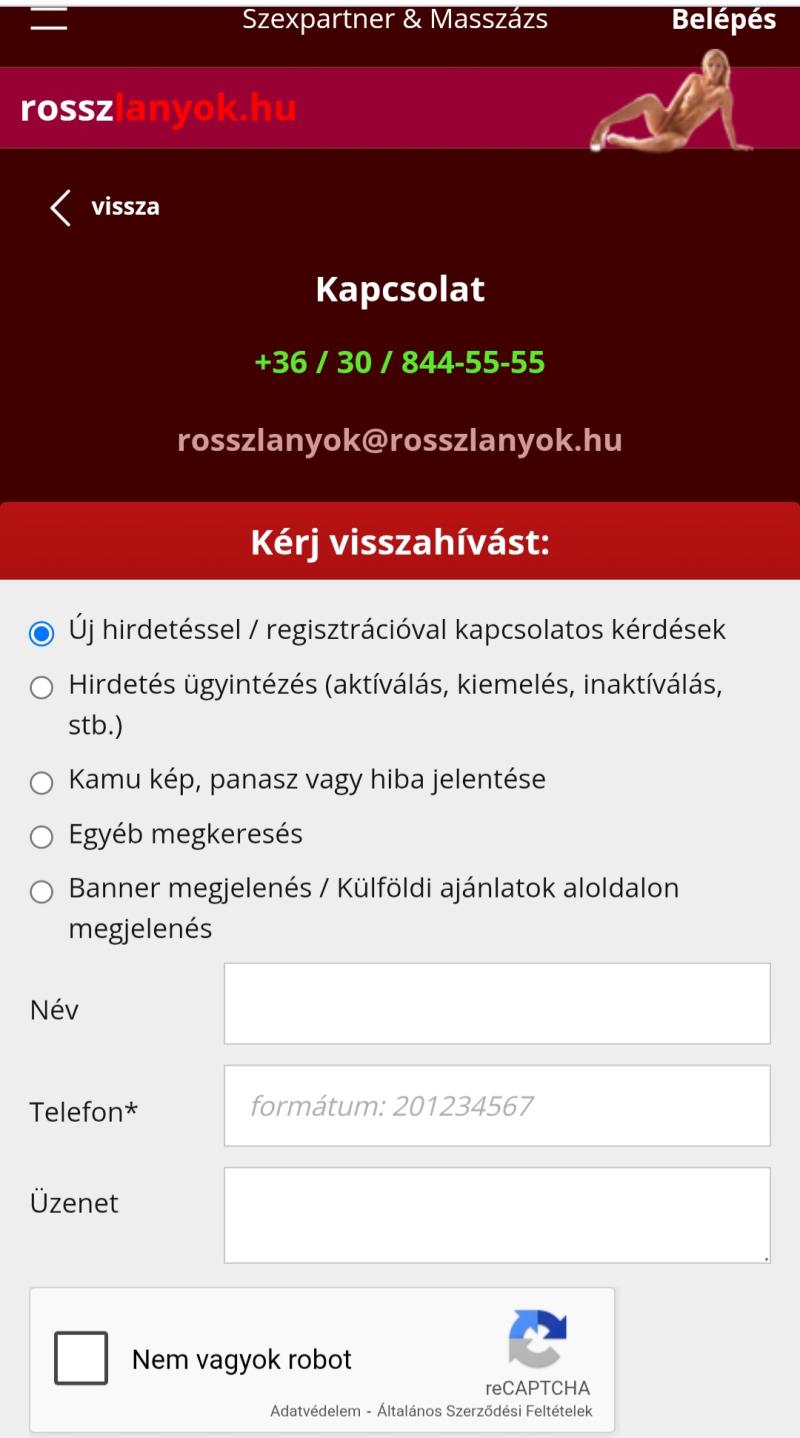Tap the rosszlanyok.hu site logo
800x1438 pixels.
pyautogui.click(x=158, y=109)
